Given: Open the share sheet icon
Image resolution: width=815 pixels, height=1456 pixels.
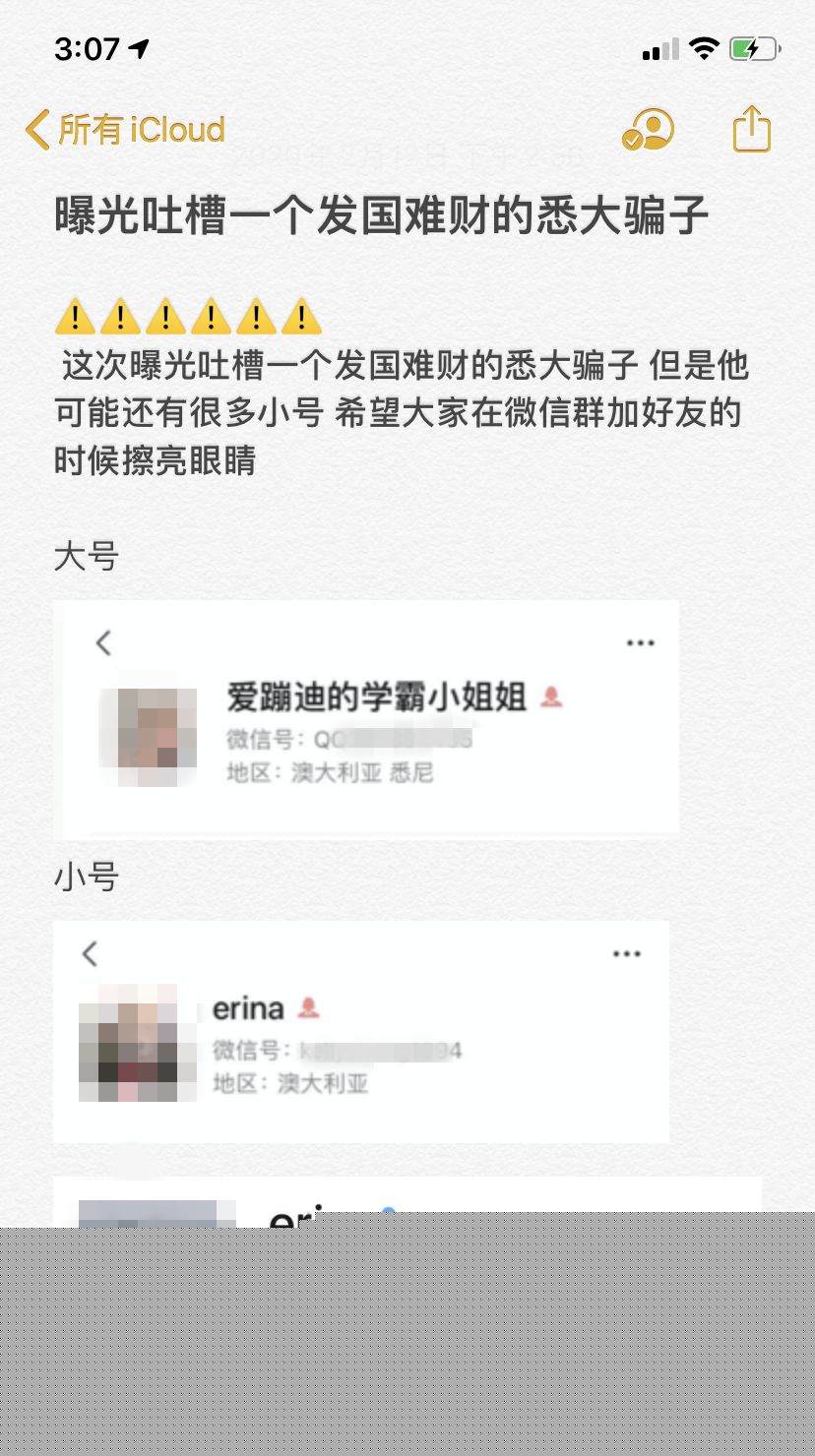Looking at the screenshot, I should click(751, 129).
